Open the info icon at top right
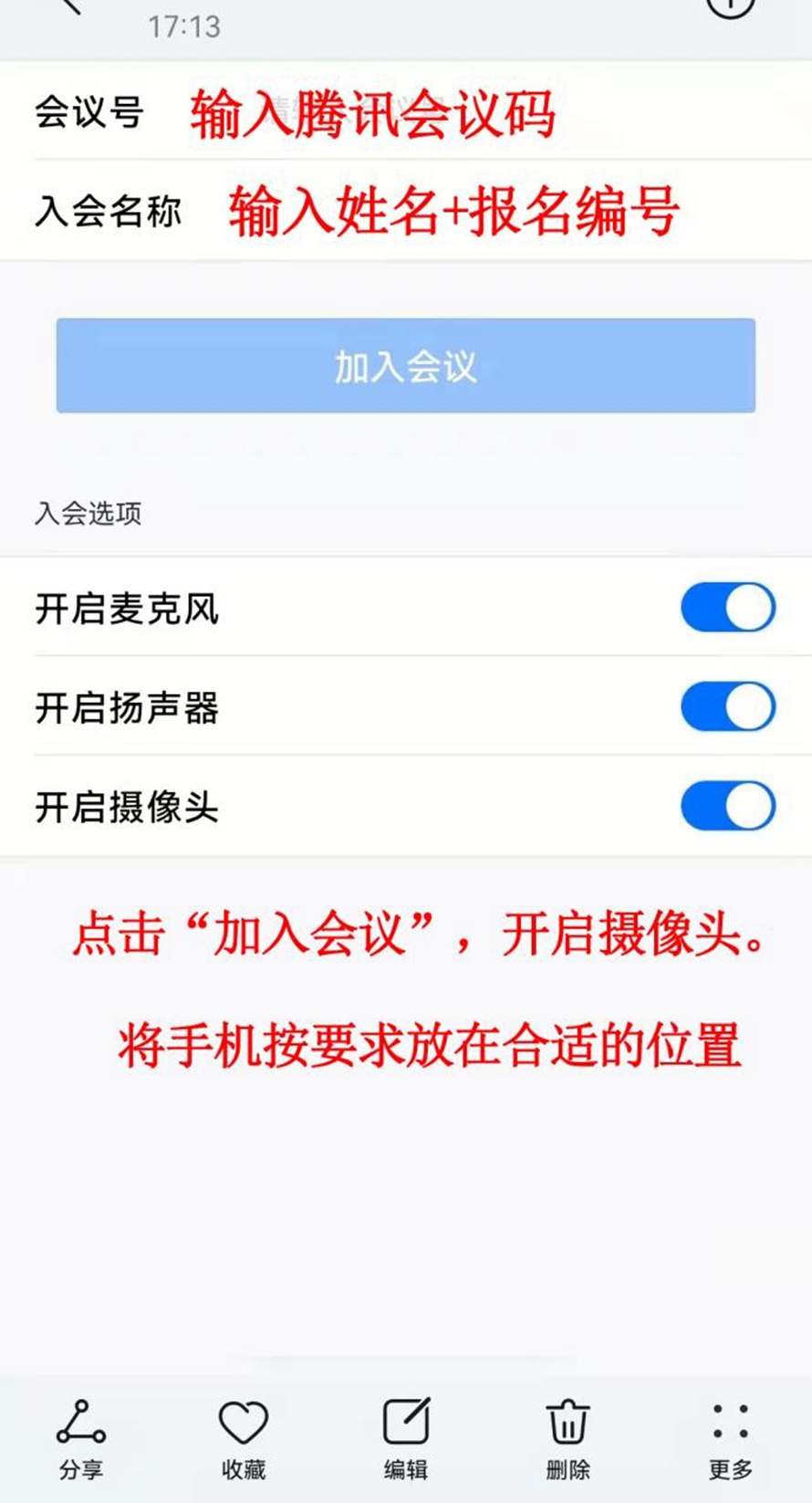This screenshot has height=1503, width=812. coord(730,5)
